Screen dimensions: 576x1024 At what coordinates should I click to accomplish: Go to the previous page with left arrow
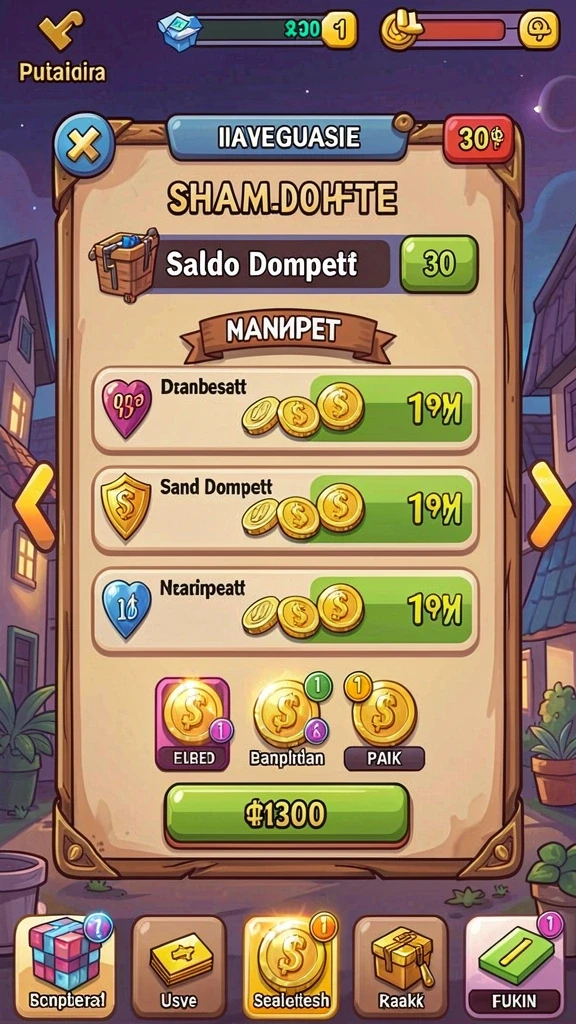[33, 507]
